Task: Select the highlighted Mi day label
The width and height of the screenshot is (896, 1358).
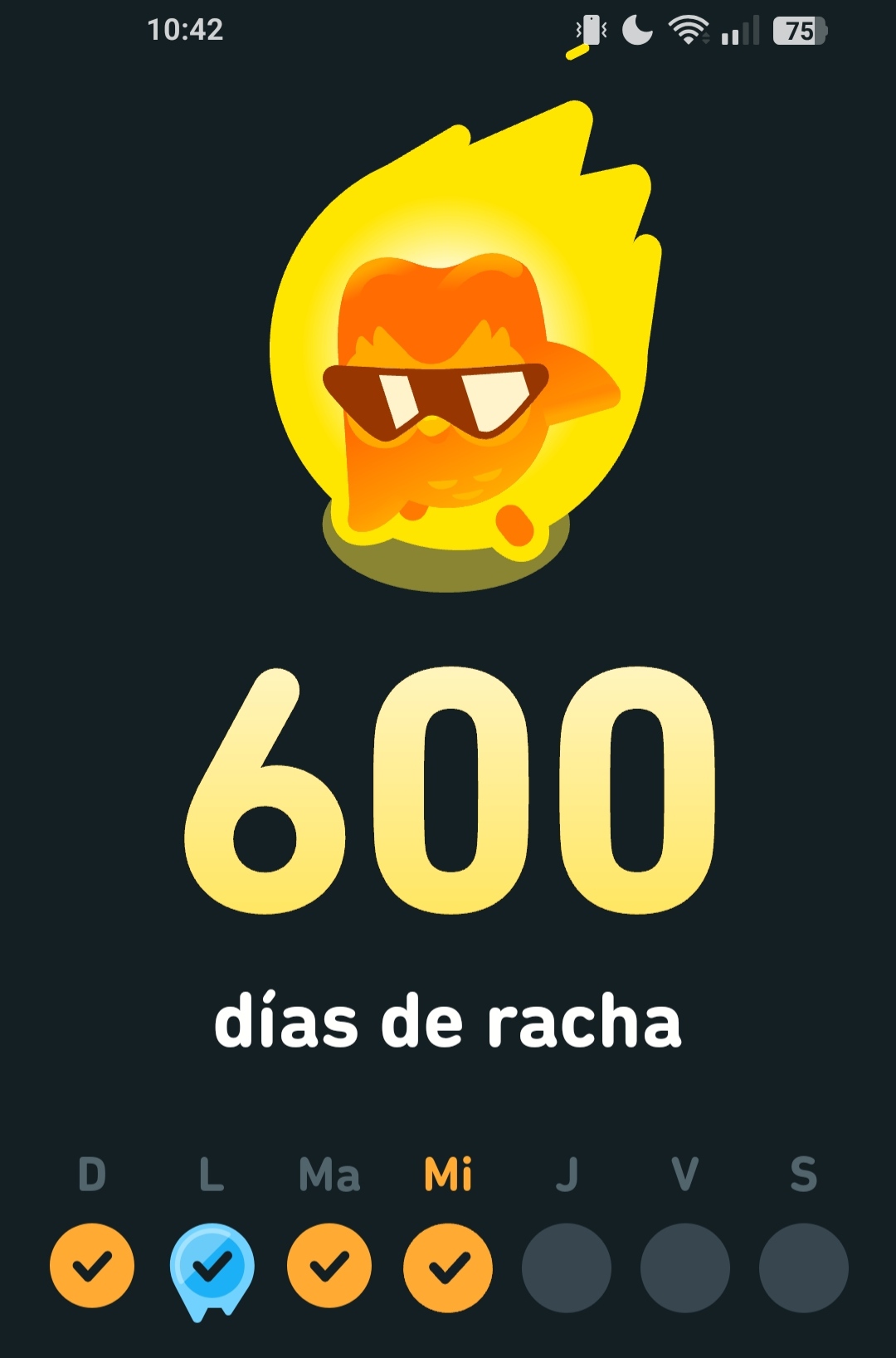Action: [x=447, y=1176]
